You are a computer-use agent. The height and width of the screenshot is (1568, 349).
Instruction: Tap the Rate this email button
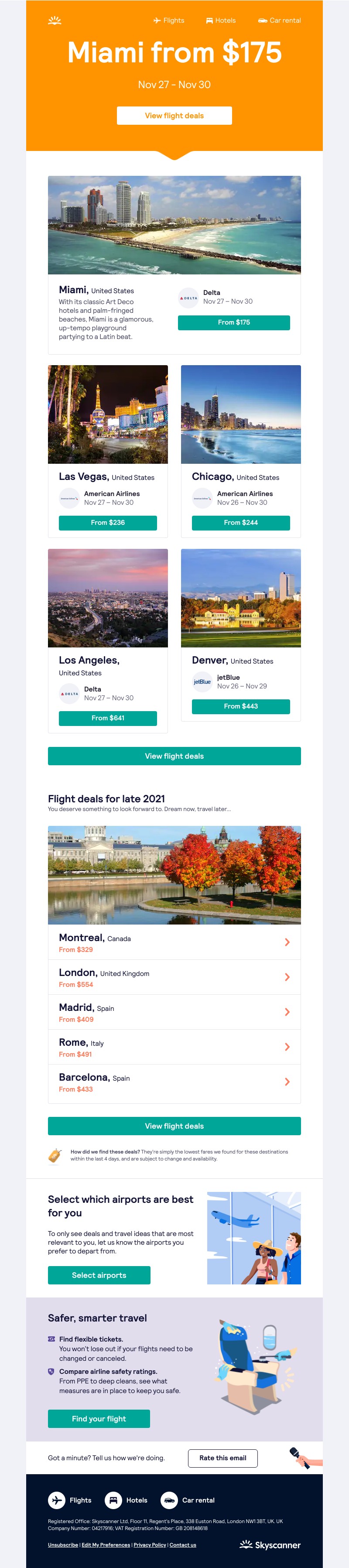pyautogui.click(x=222, y=1458)
